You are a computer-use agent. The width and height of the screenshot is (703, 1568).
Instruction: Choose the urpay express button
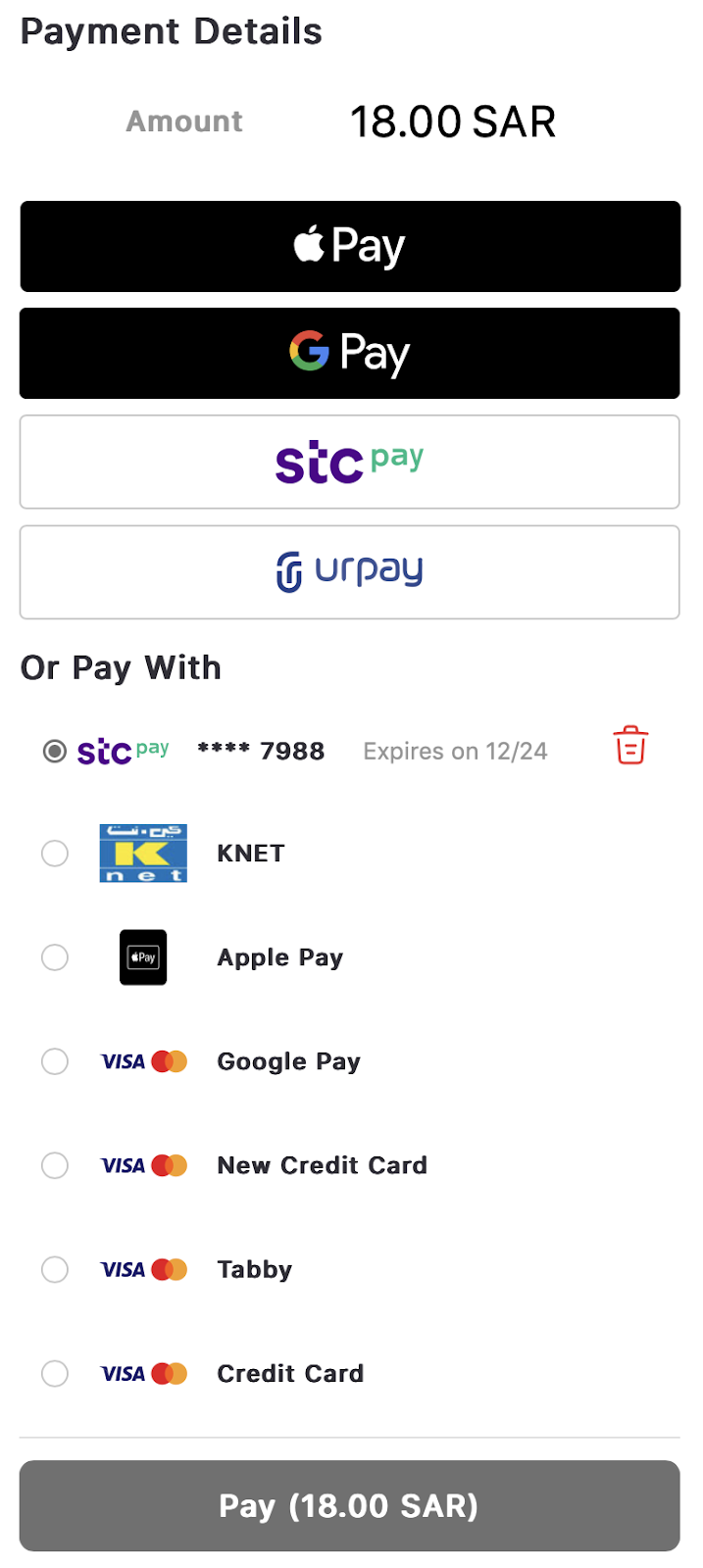click(x=350, y=571)
